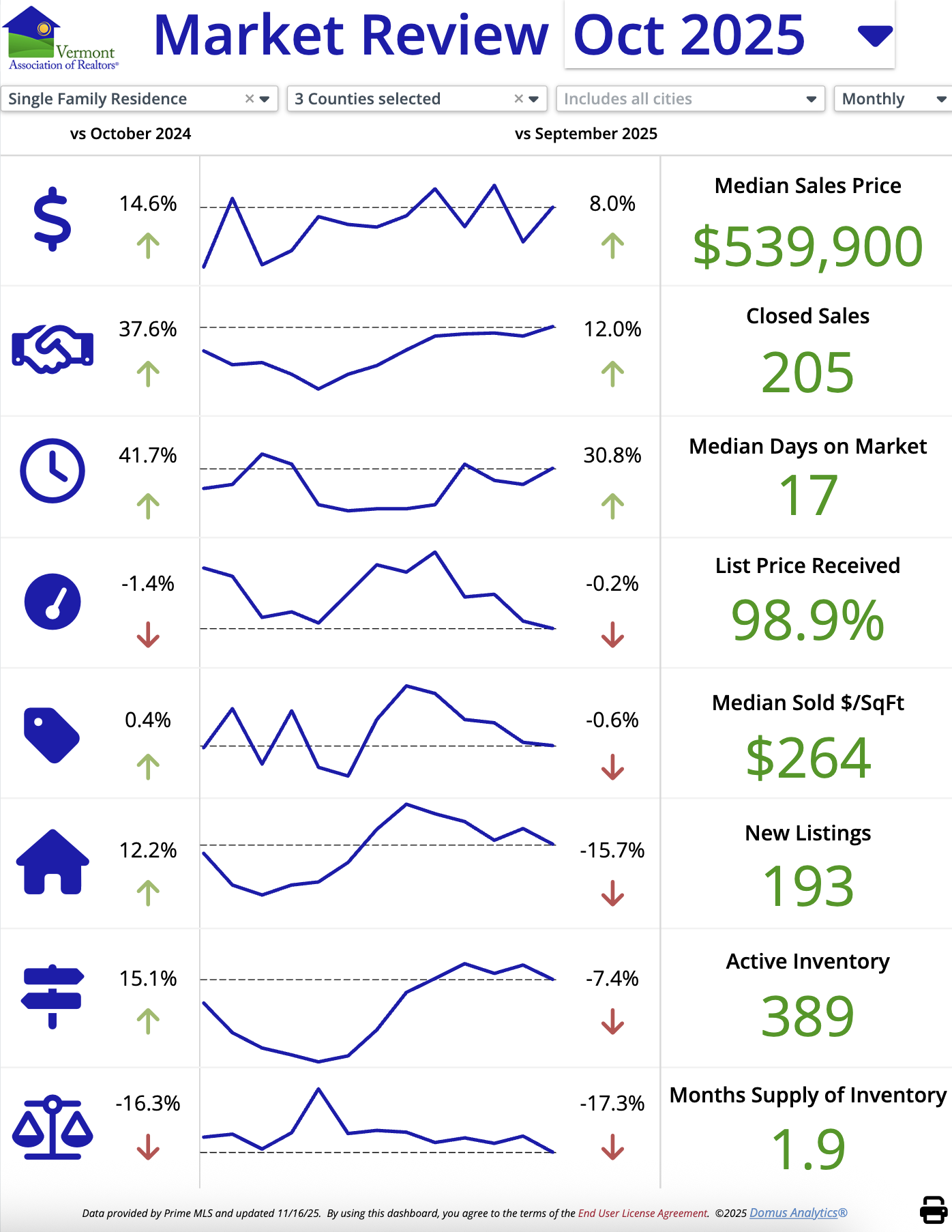952x1232 pixels.
Task: Select the scales Months Supply icon
Action: [52, 1127]
